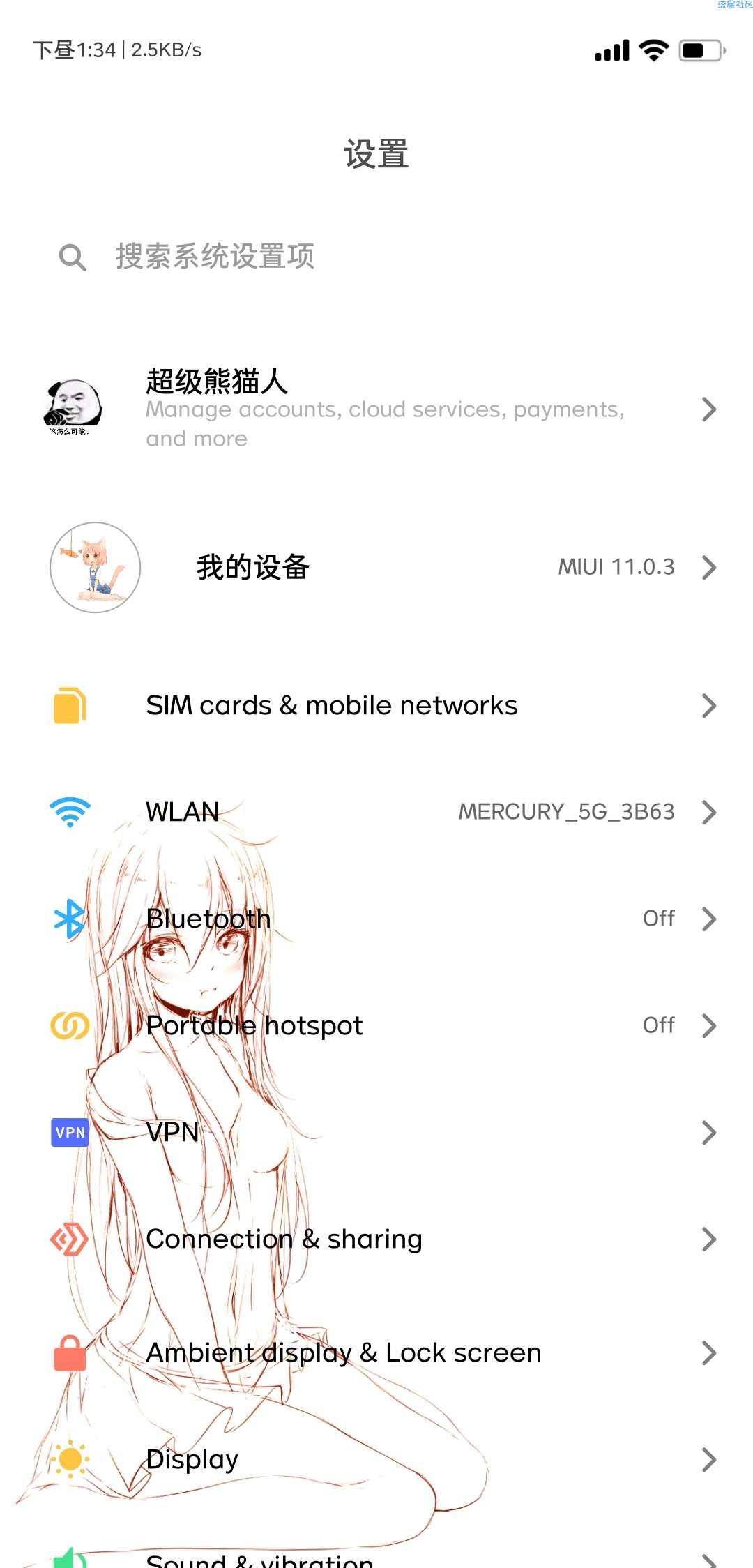Select the VPN row
Viewport: 753px width, 1568px height.
click(376, 1132)
